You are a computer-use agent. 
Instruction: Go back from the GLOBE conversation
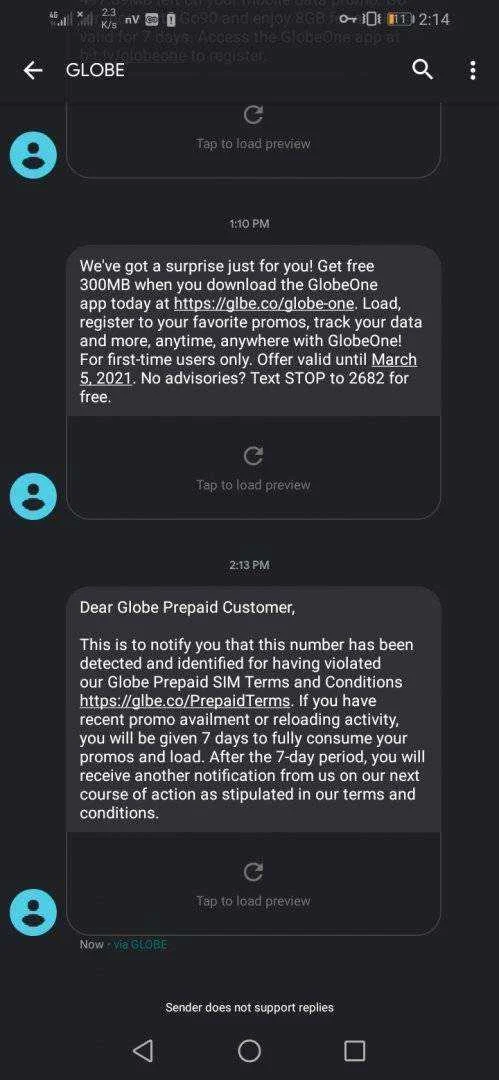coord(32,70)
